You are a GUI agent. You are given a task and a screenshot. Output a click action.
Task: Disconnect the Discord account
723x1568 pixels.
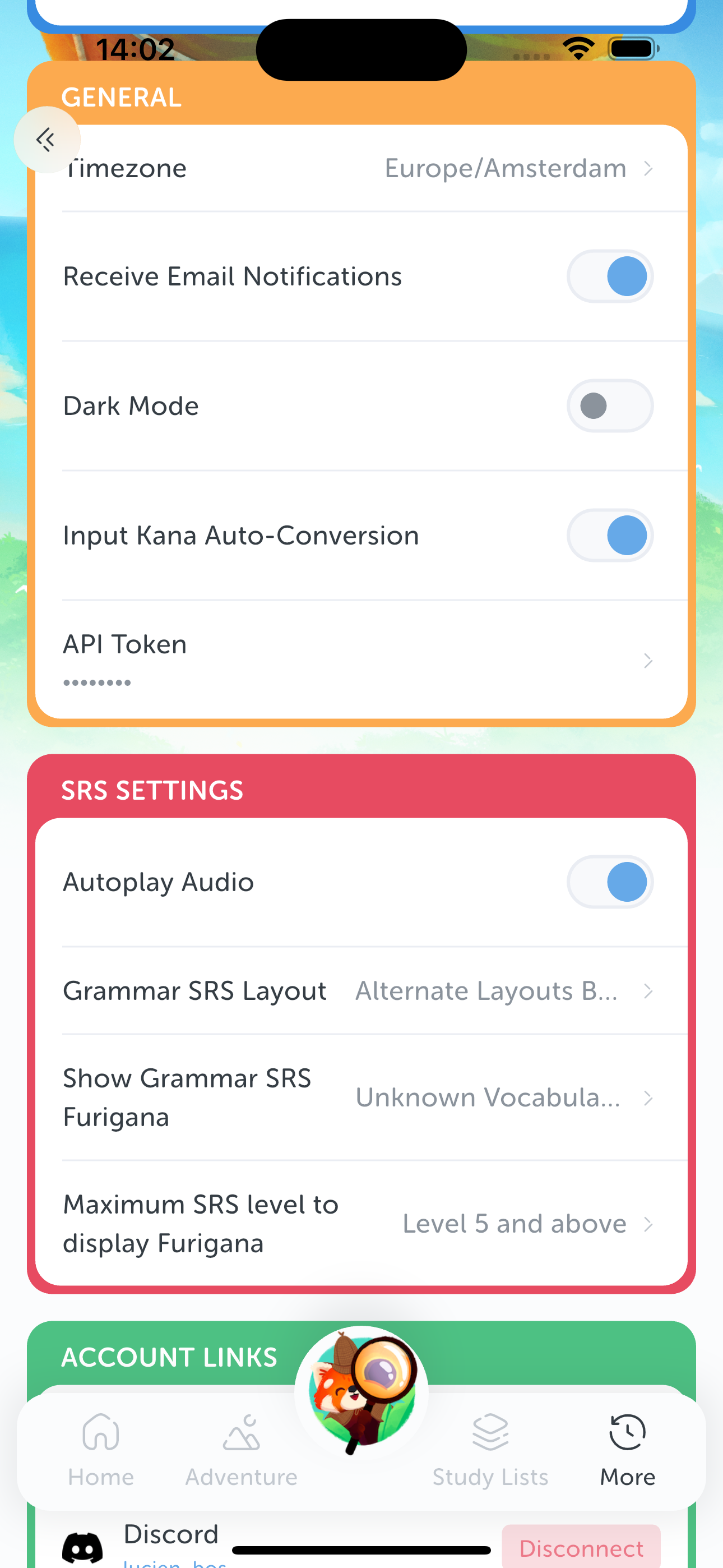click(581, 1547)
